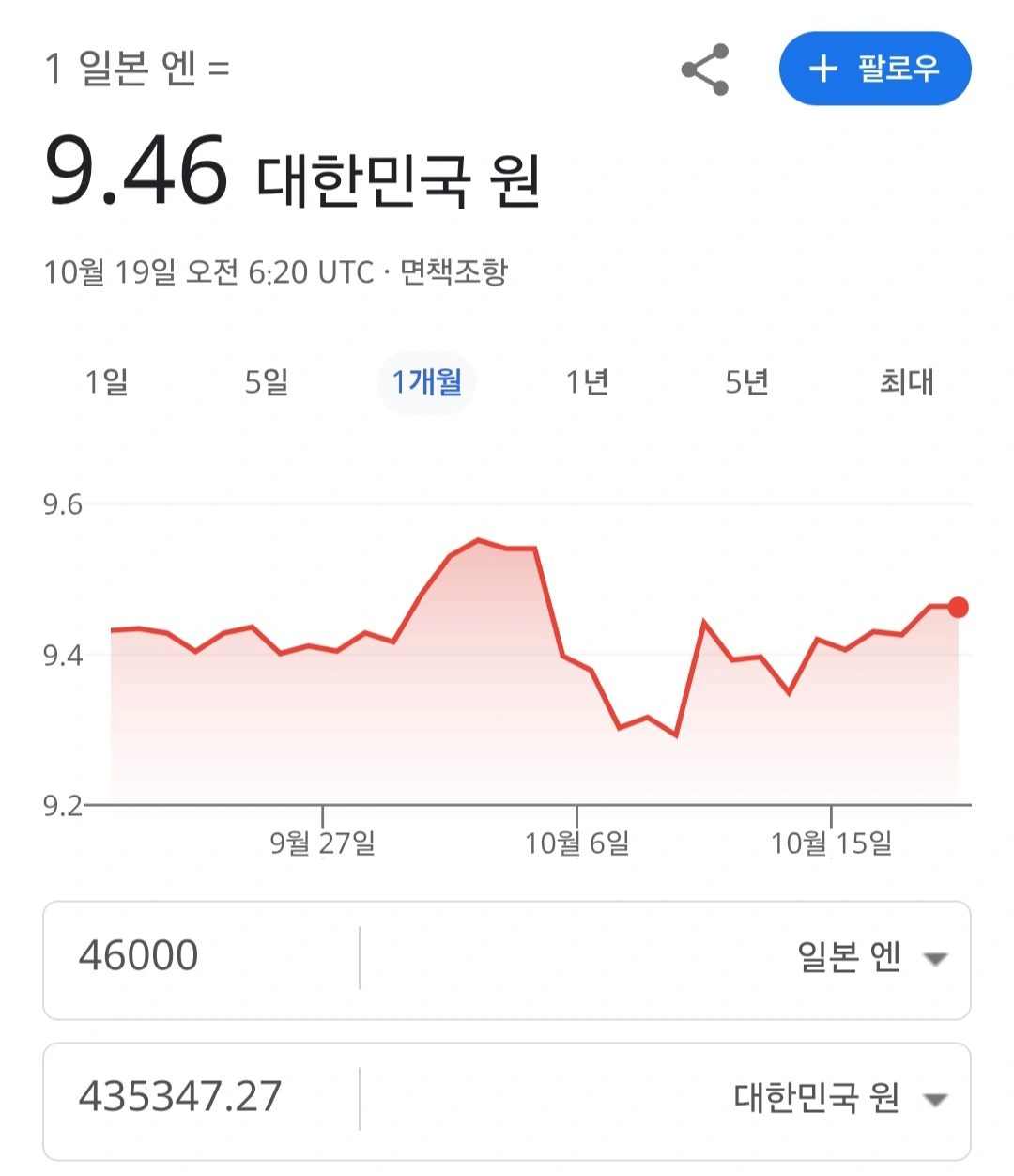Open the 일본 엔 currency dropdown
The image size is (1014, 1176).
click(x=870, y=958)
